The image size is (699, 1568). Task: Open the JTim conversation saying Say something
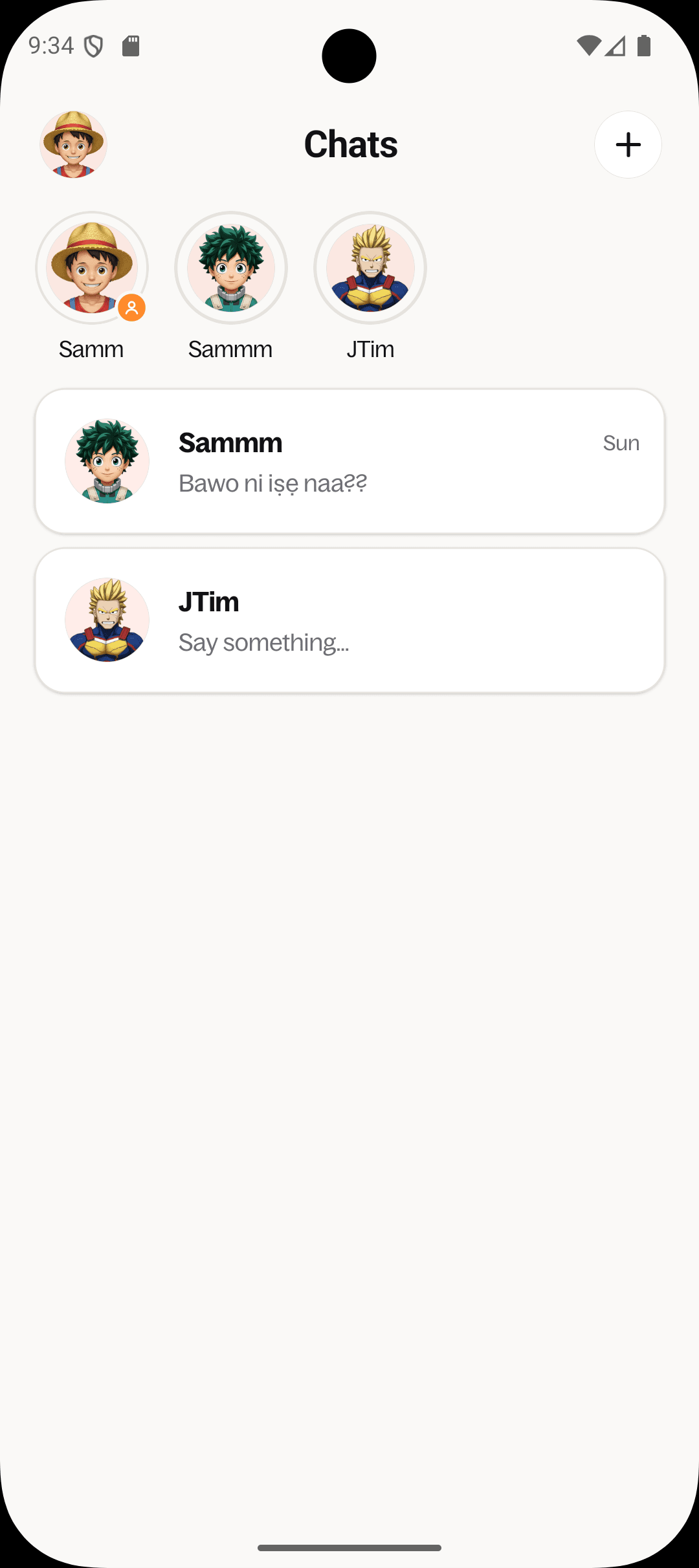click(x=349, y=620)
